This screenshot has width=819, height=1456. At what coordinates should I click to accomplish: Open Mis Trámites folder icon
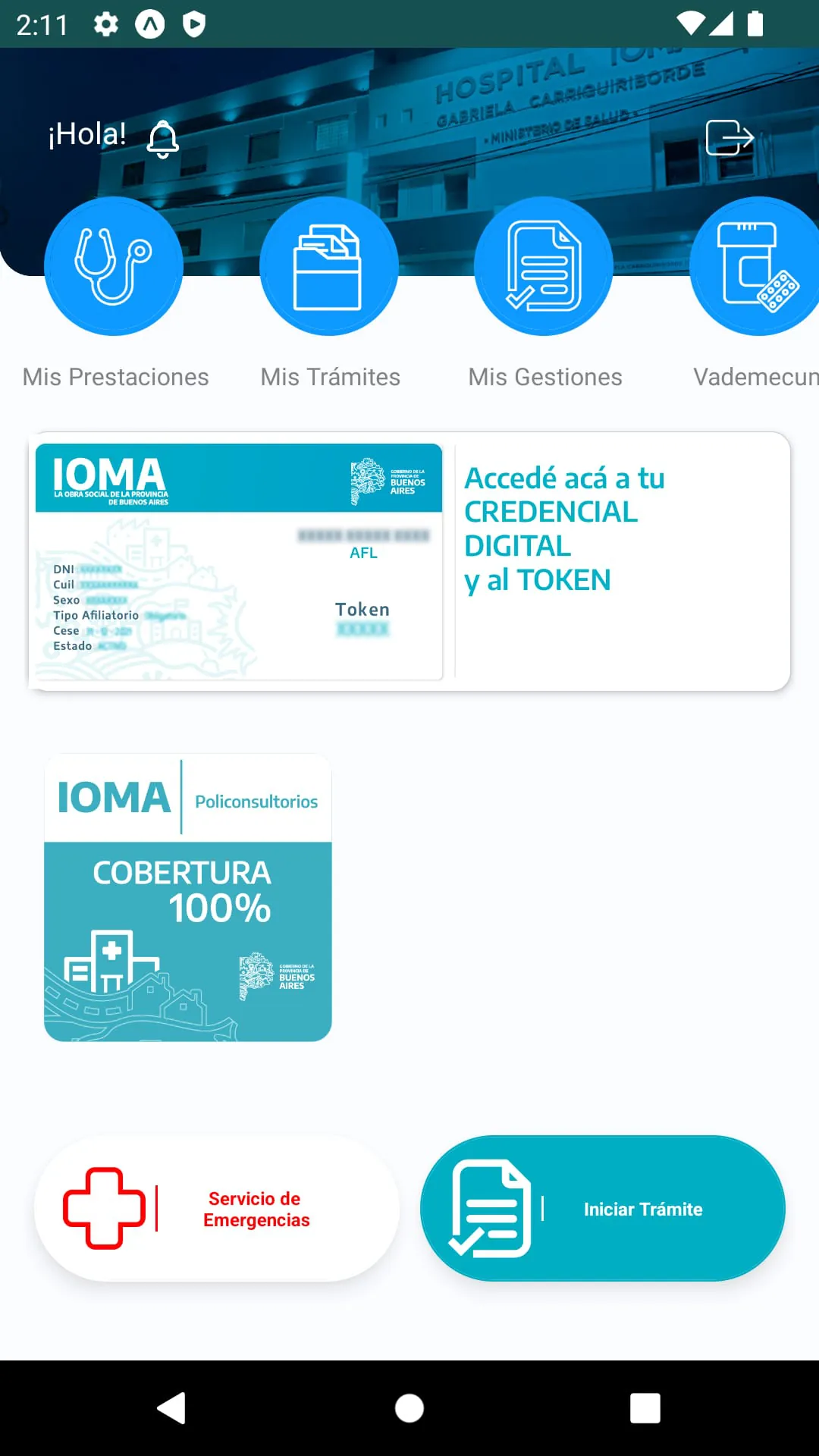pos(328,265)
